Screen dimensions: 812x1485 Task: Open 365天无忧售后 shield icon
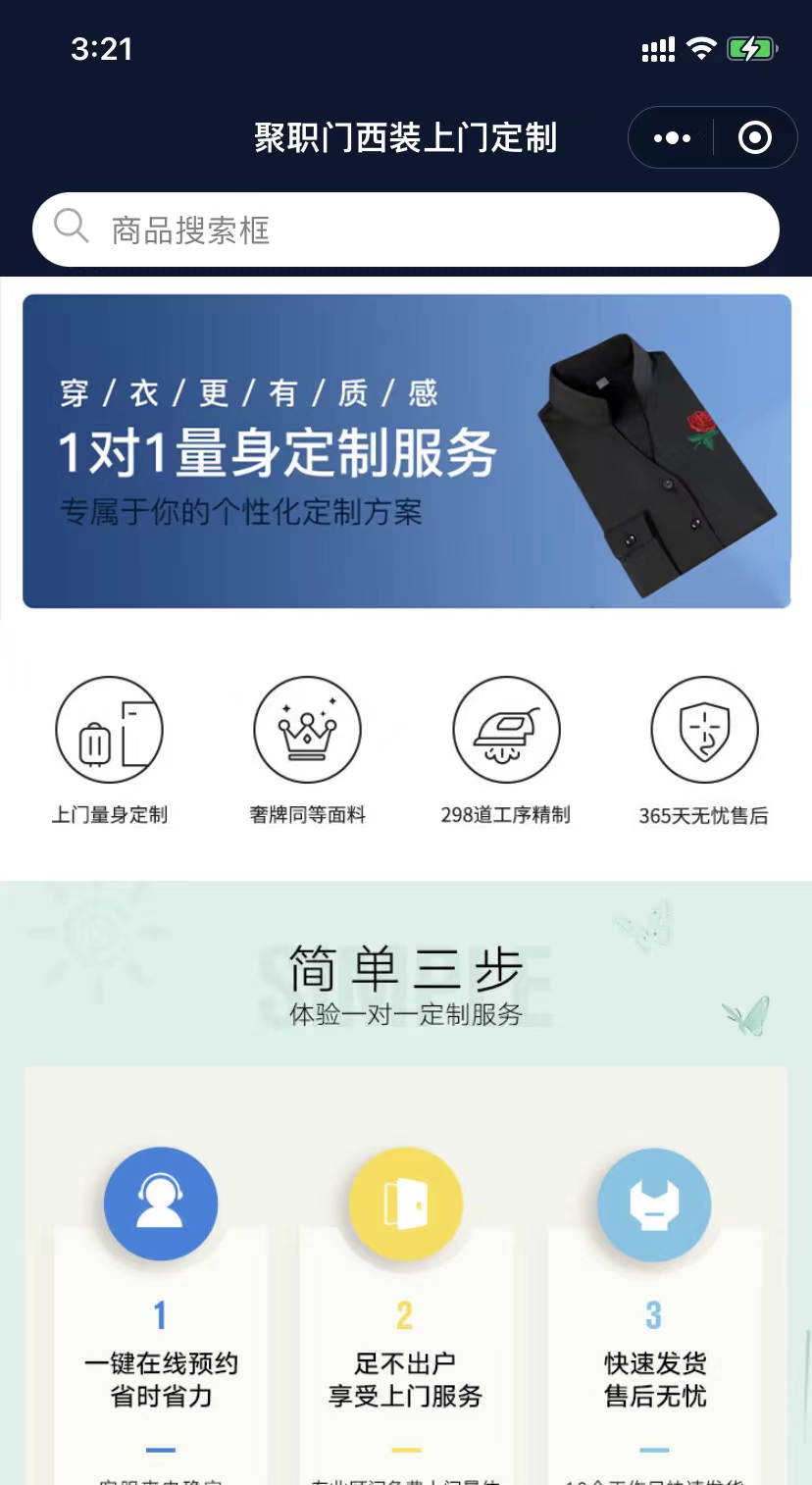click(704, 731)
